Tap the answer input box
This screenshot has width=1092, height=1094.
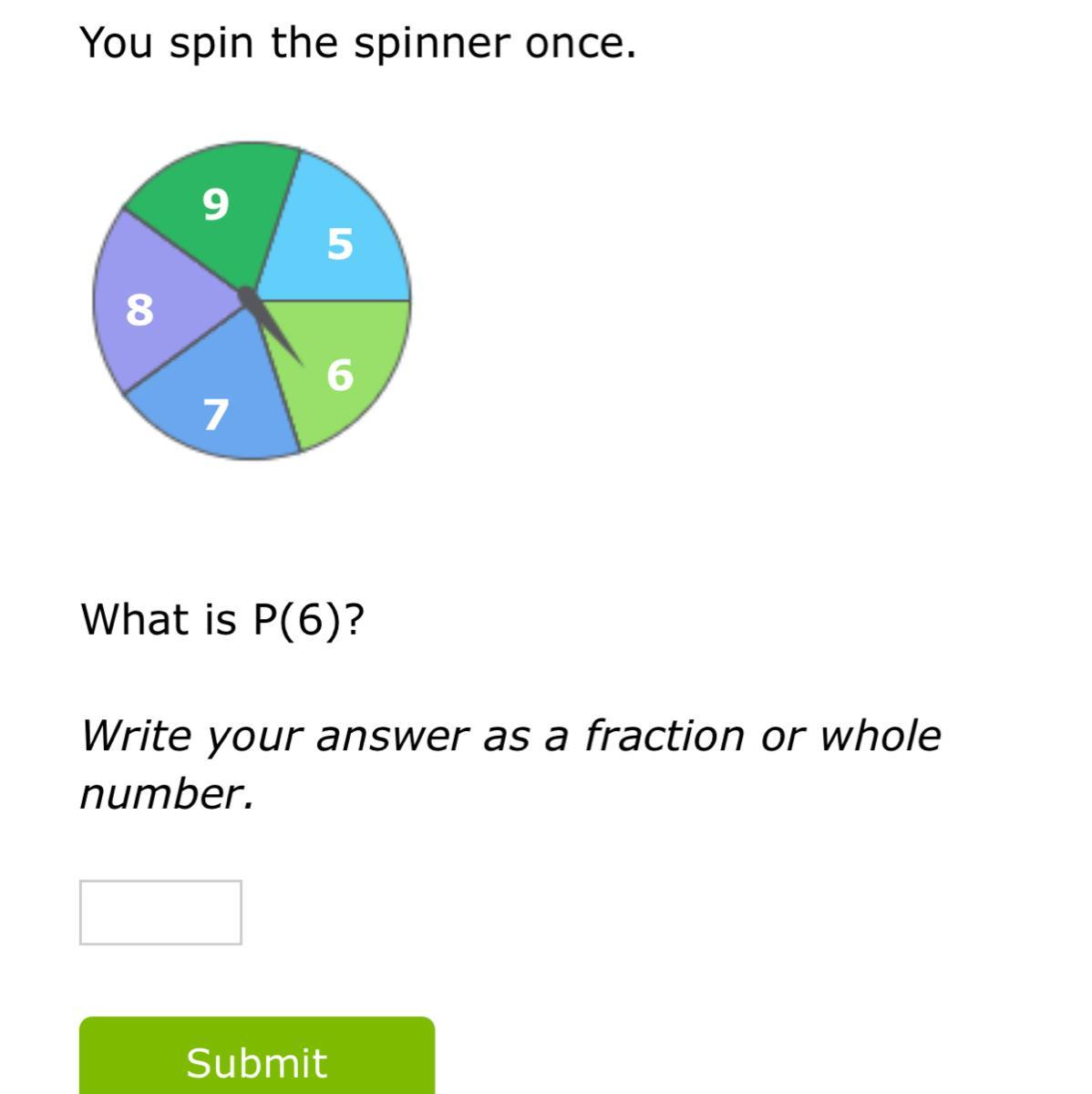[x=160, y=912]
